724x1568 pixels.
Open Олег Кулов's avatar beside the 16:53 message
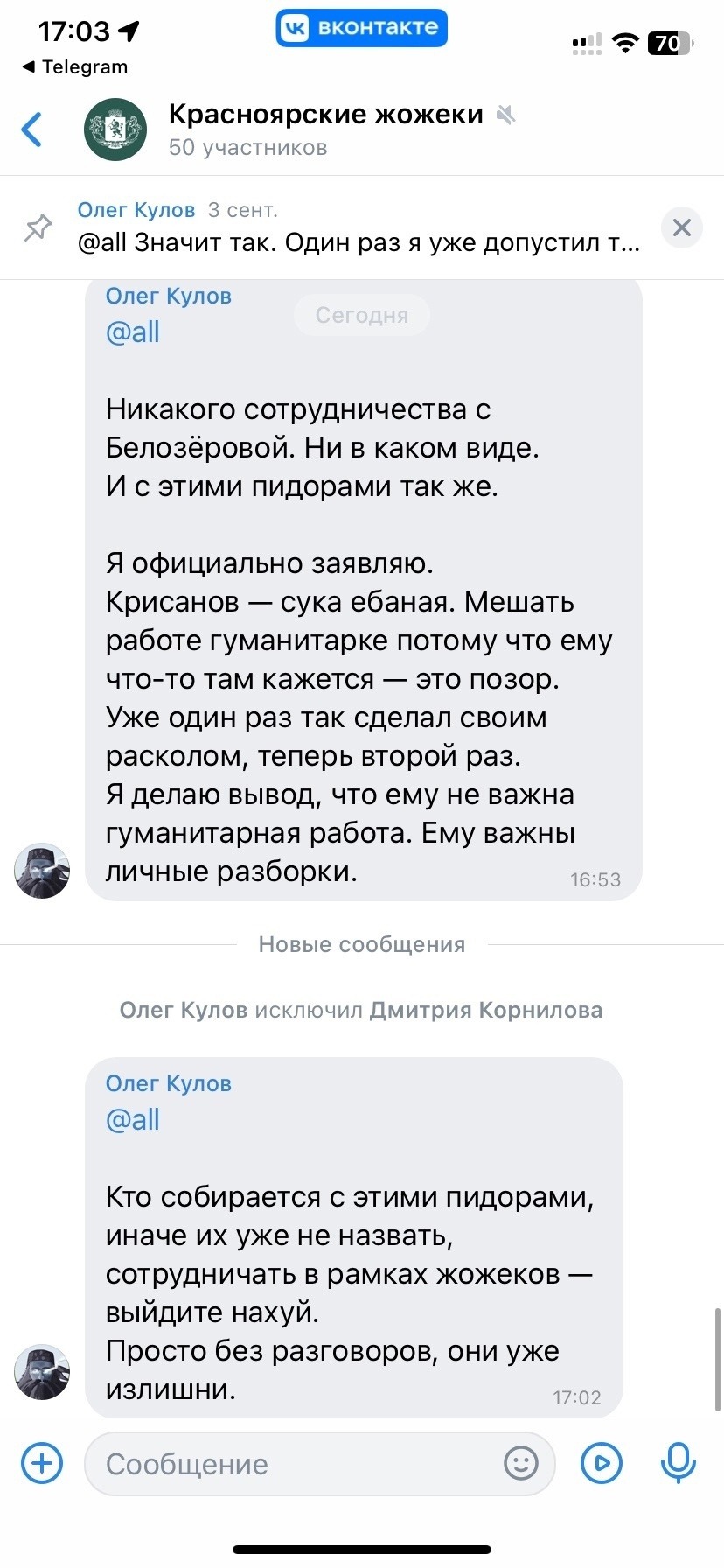[x=42, y=871]
